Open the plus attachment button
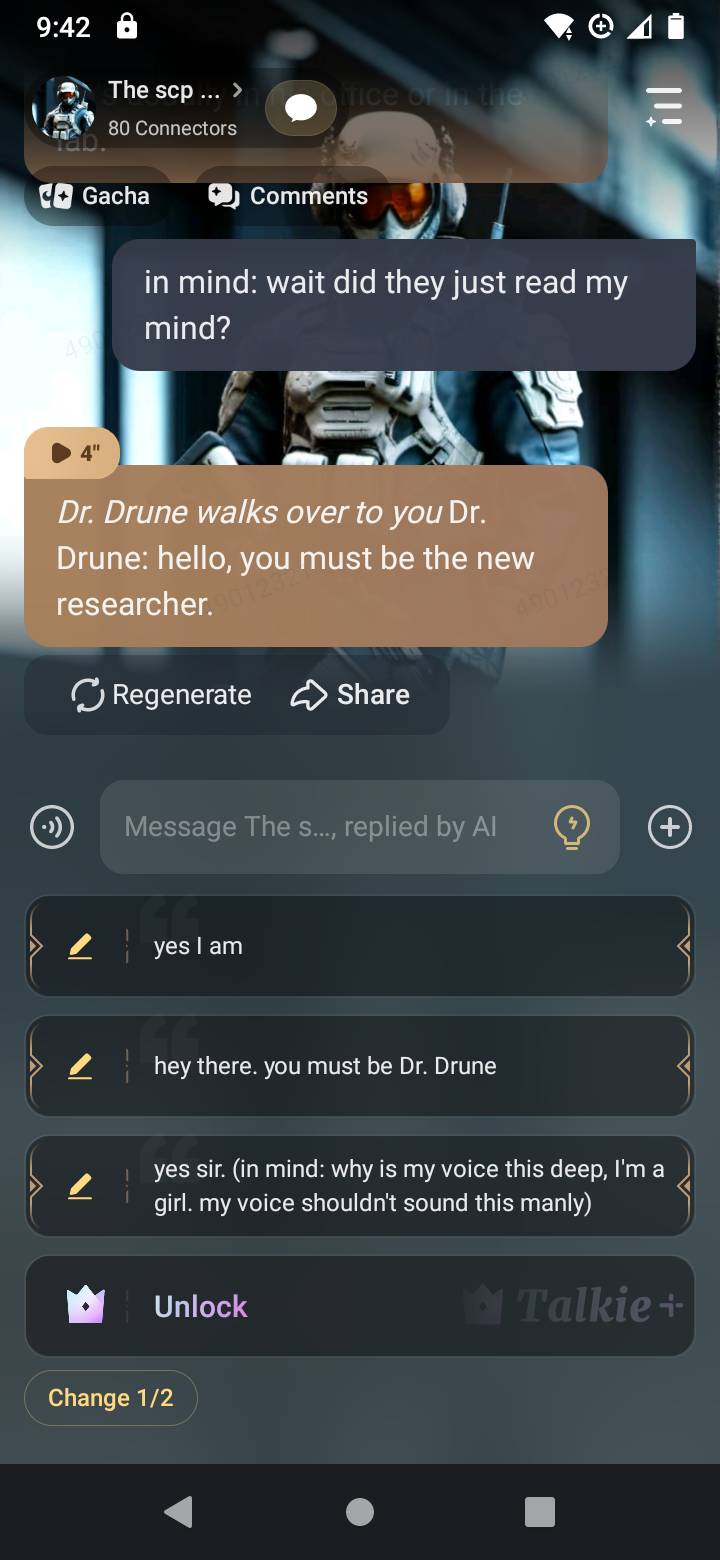Screen dimensions: 720x1560 [669, 827]
